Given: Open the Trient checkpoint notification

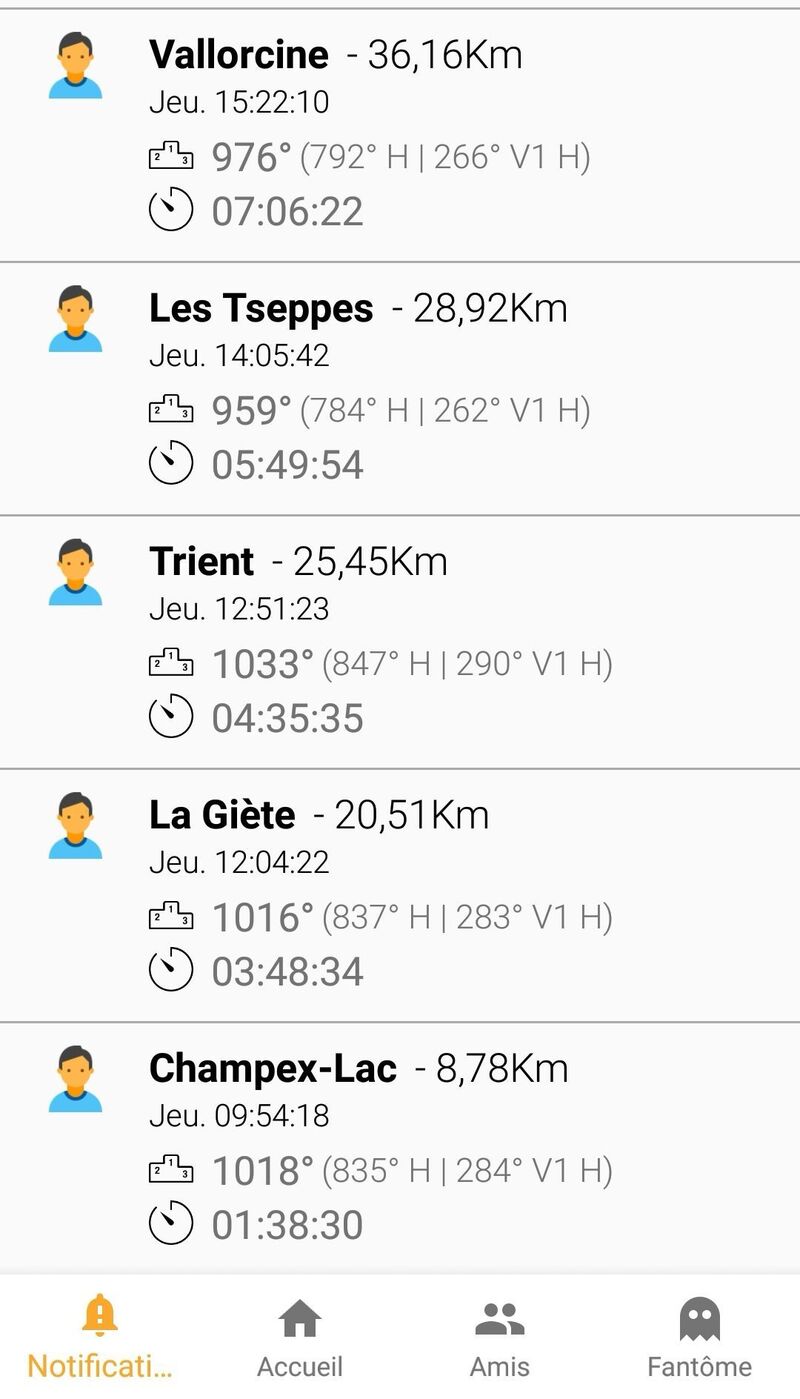Looking at the screenshot, I should (x=400, y=642).
